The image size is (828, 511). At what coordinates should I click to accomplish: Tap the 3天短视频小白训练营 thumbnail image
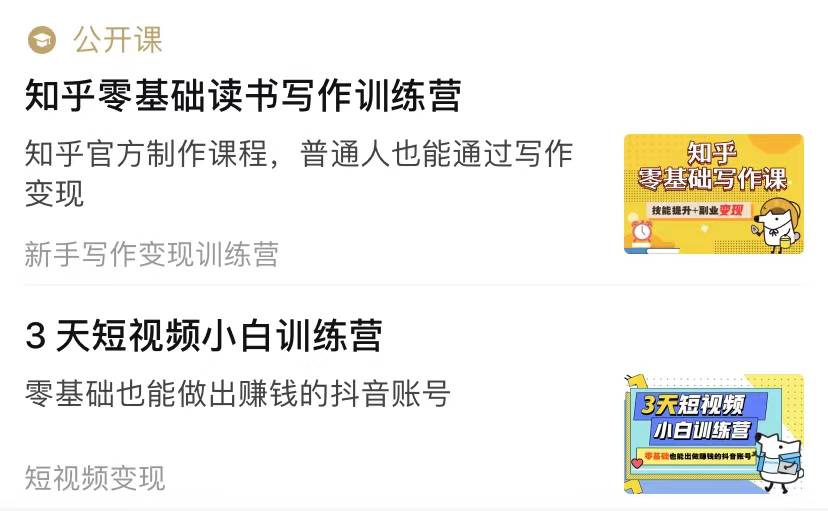(x=713, y=433)
